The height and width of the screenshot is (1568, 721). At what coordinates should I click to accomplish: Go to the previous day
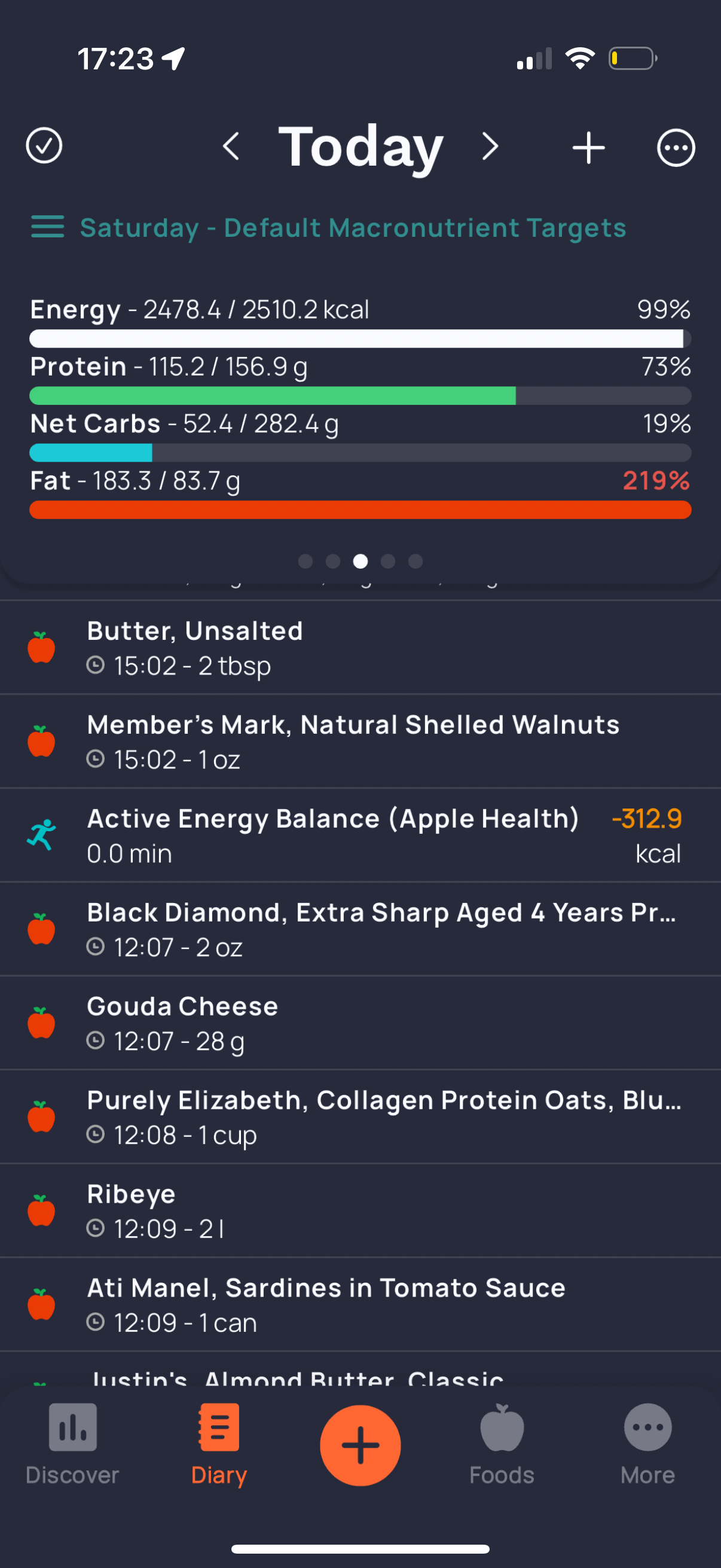(x=231, y=147)
